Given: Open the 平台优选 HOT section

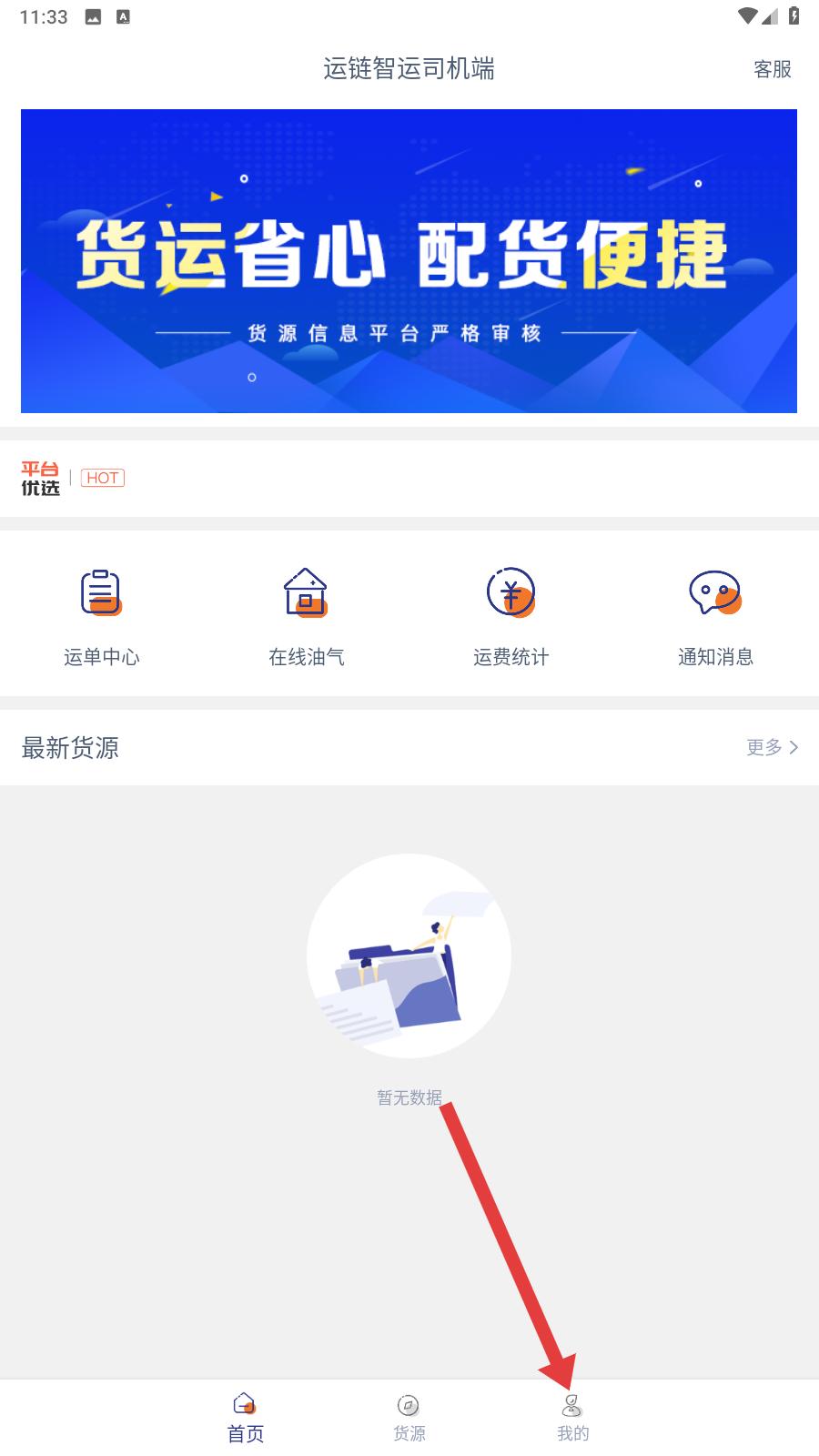Looking at the screenshot, I should [x=73, y=479].
